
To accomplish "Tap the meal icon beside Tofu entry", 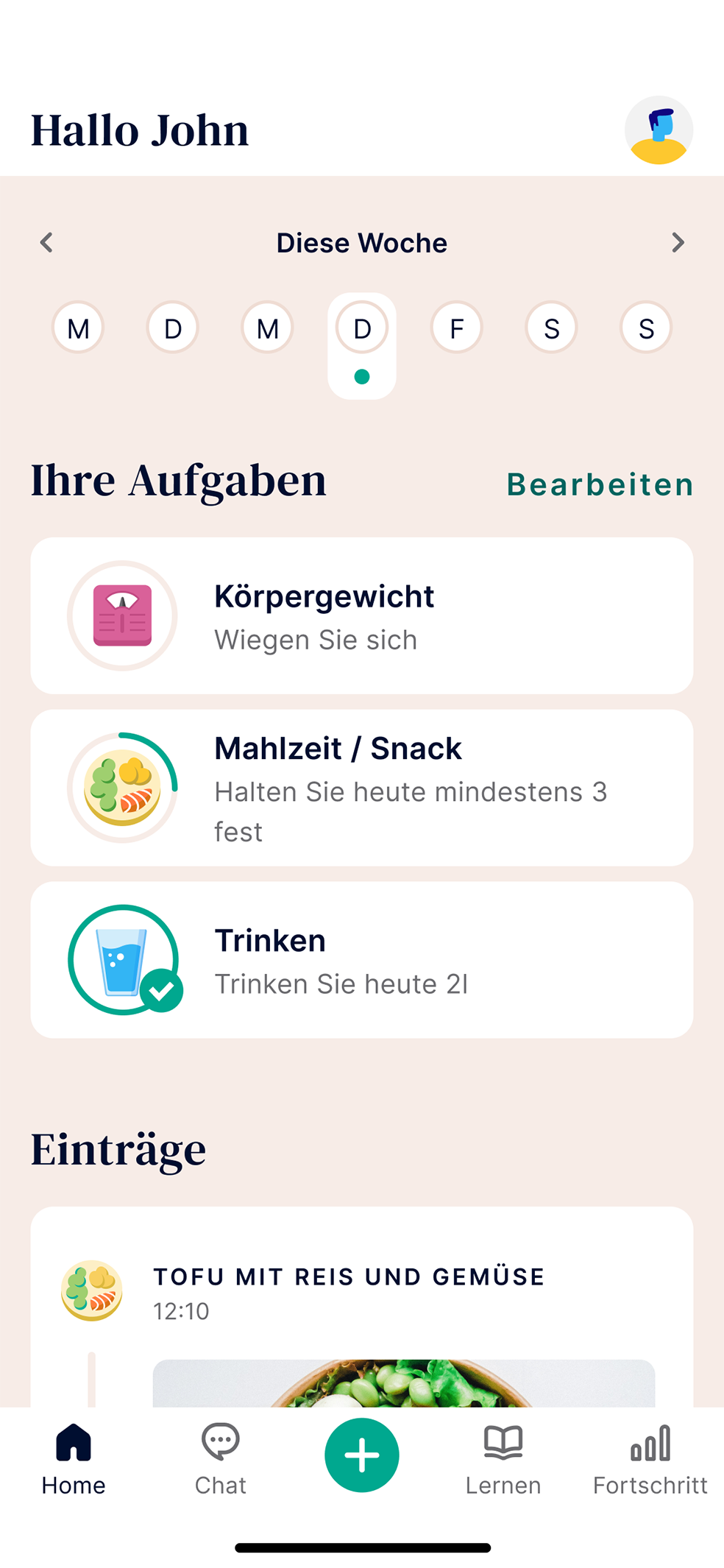I will 91,1292.
